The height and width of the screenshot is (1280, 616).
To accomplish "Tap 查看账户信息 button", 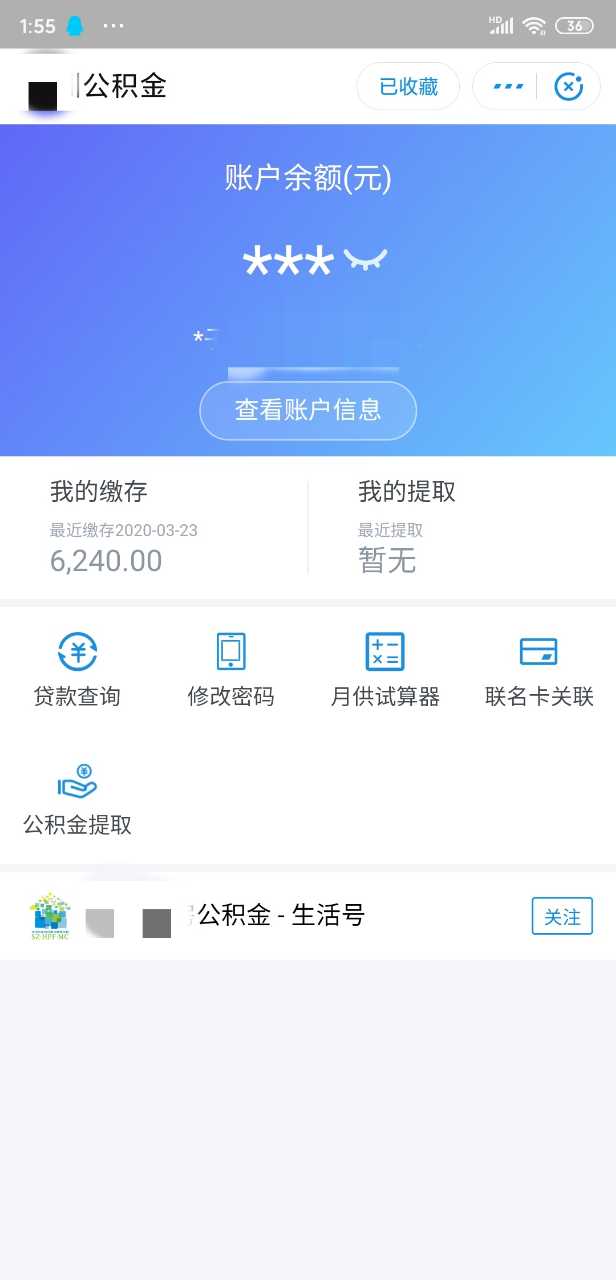I will [308, 410].
